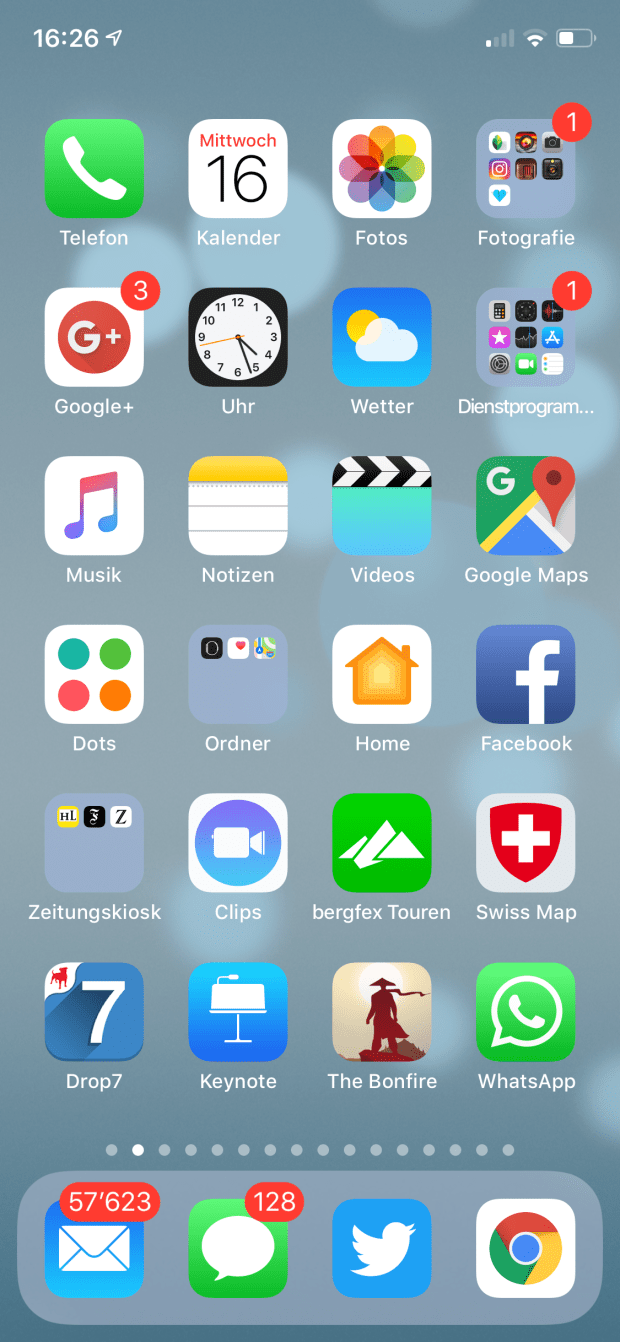Open the Telefon app

click(x=94, y=168)
